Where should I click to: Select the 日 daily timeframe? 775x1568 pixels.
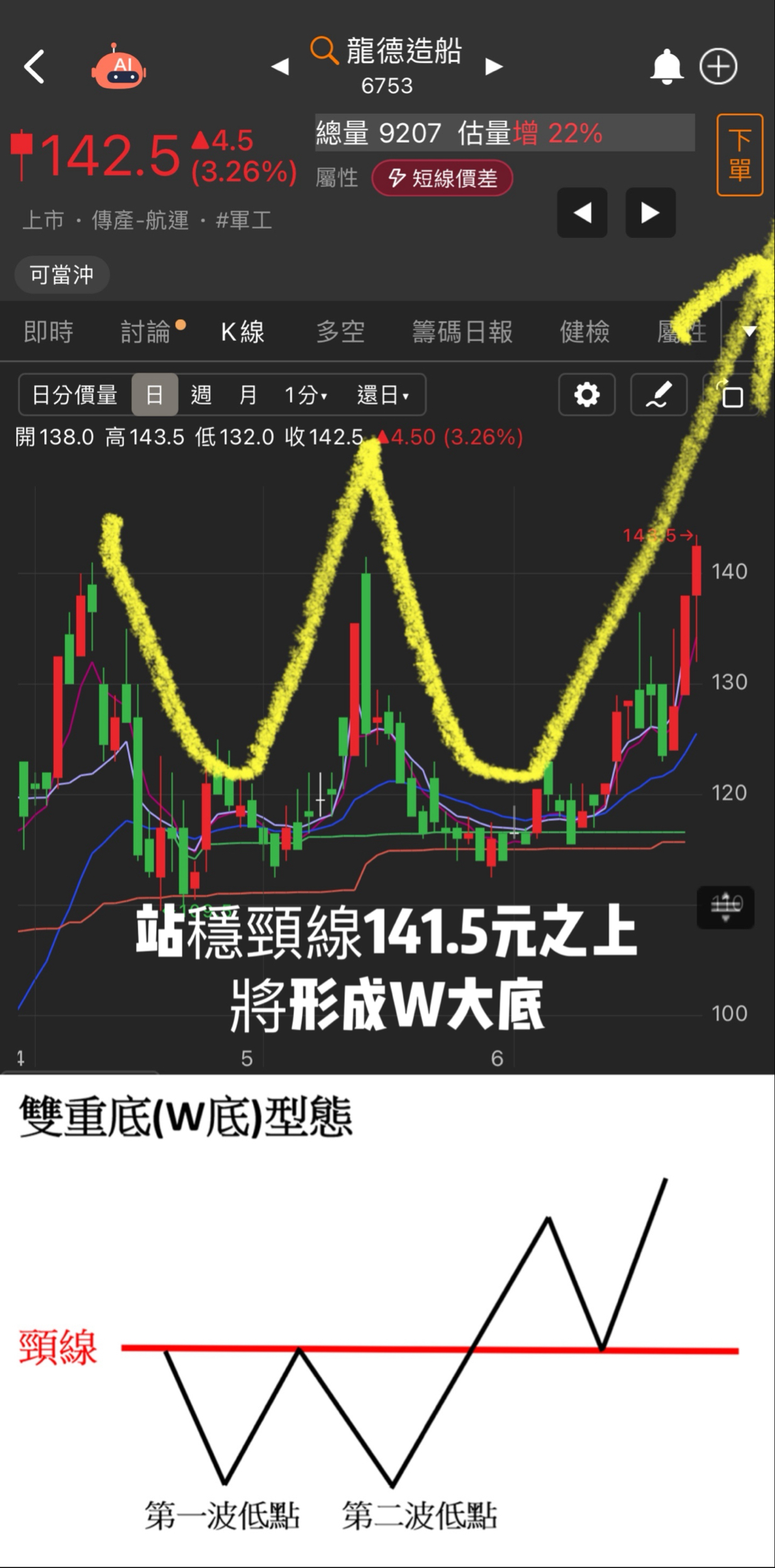[x=155, y=395]
